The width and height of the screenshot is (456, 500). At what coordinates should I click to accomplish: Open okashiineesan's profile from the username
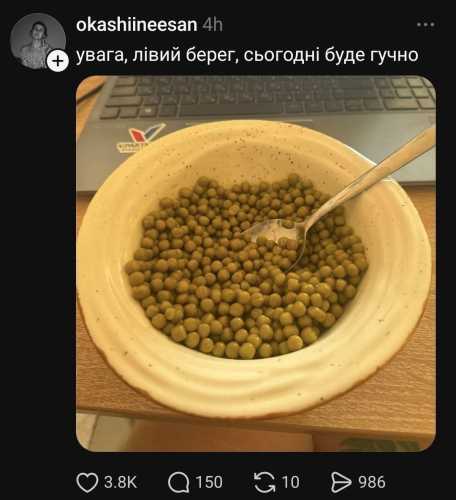tap(137, 25)
